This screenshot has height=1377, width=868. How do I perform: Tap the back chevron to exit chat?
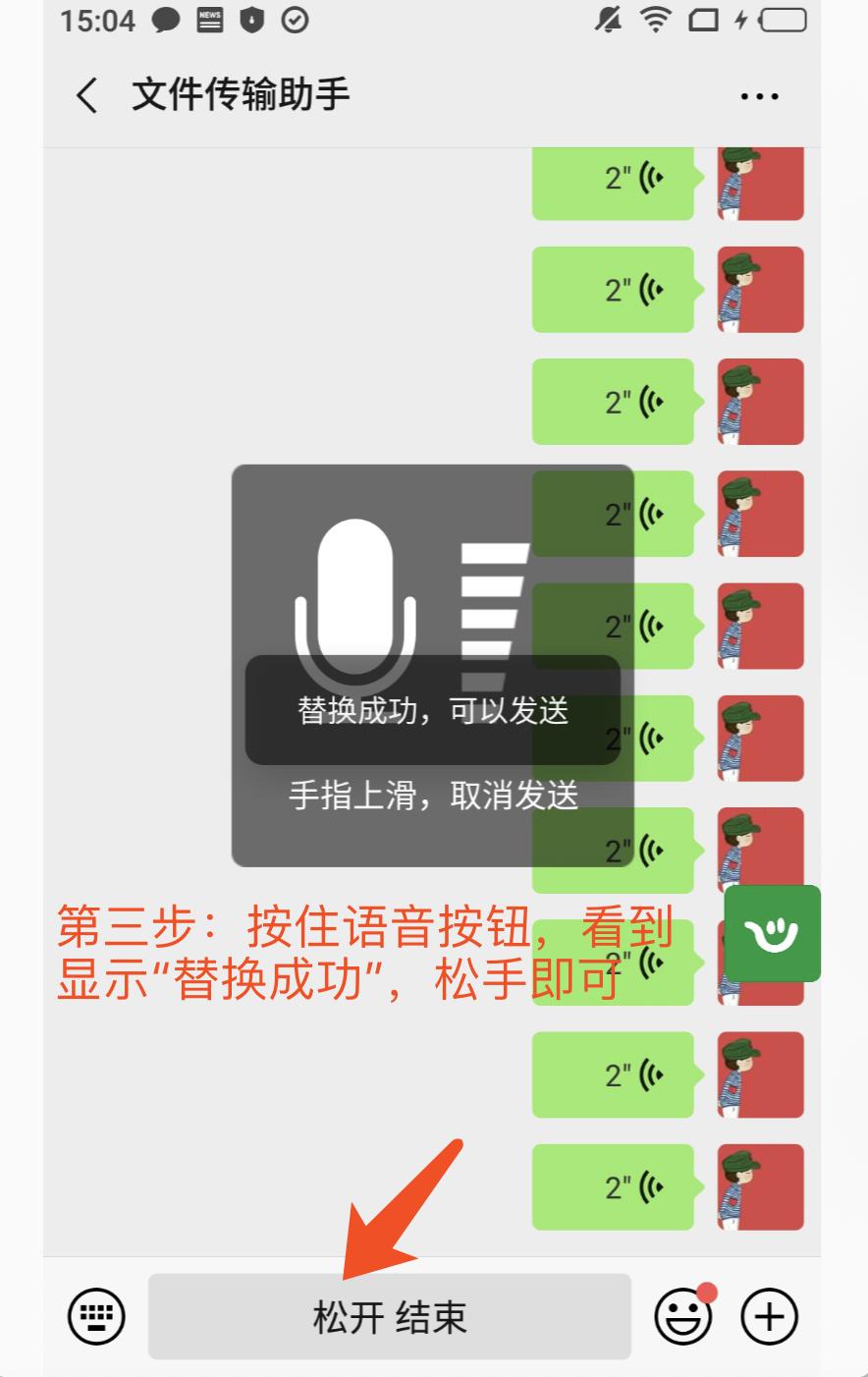[84, 95]
